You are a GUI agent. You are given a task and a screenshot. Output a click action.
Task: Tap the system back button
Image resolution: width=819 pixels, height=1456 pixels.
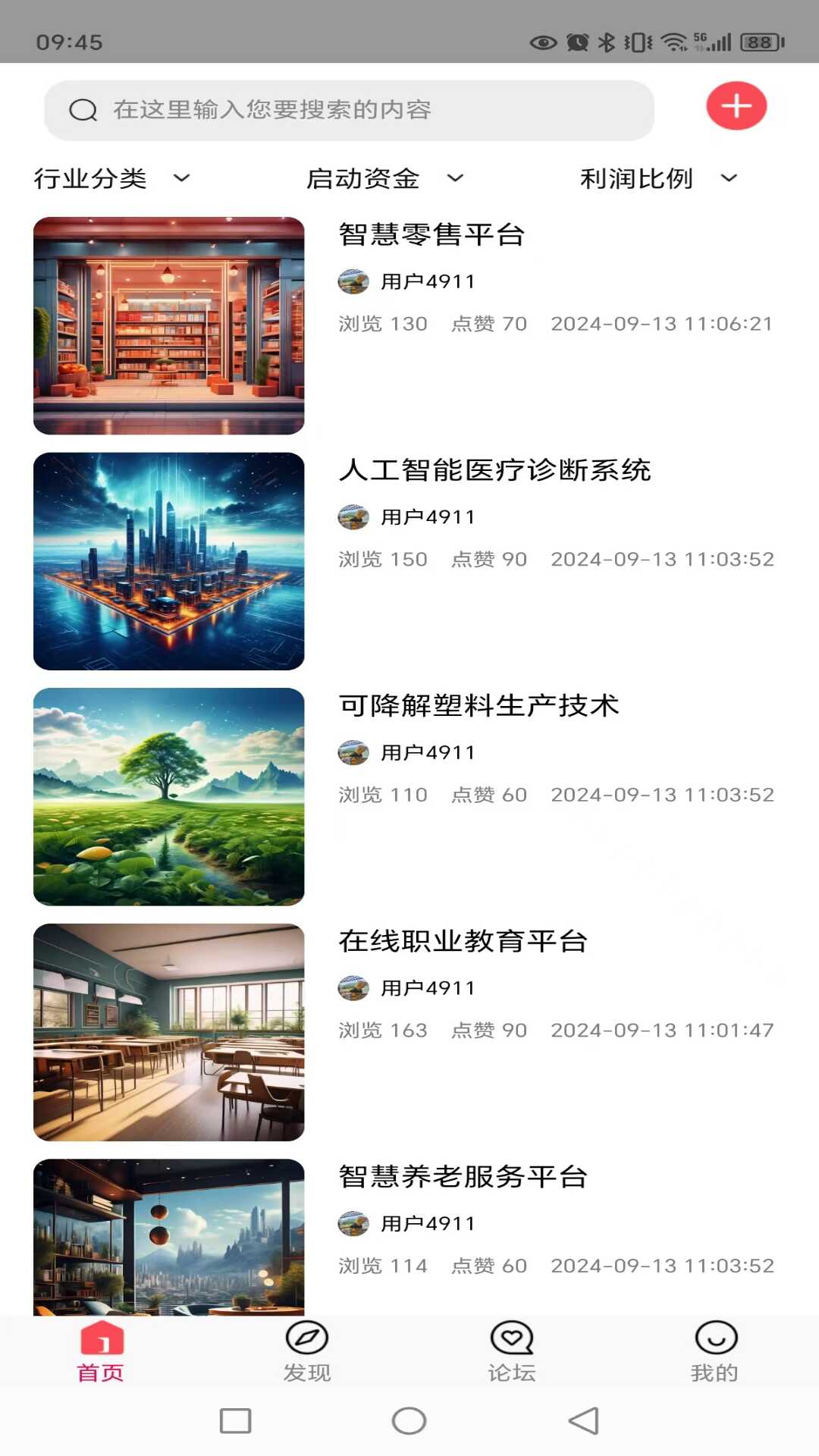click(584, 1420)
